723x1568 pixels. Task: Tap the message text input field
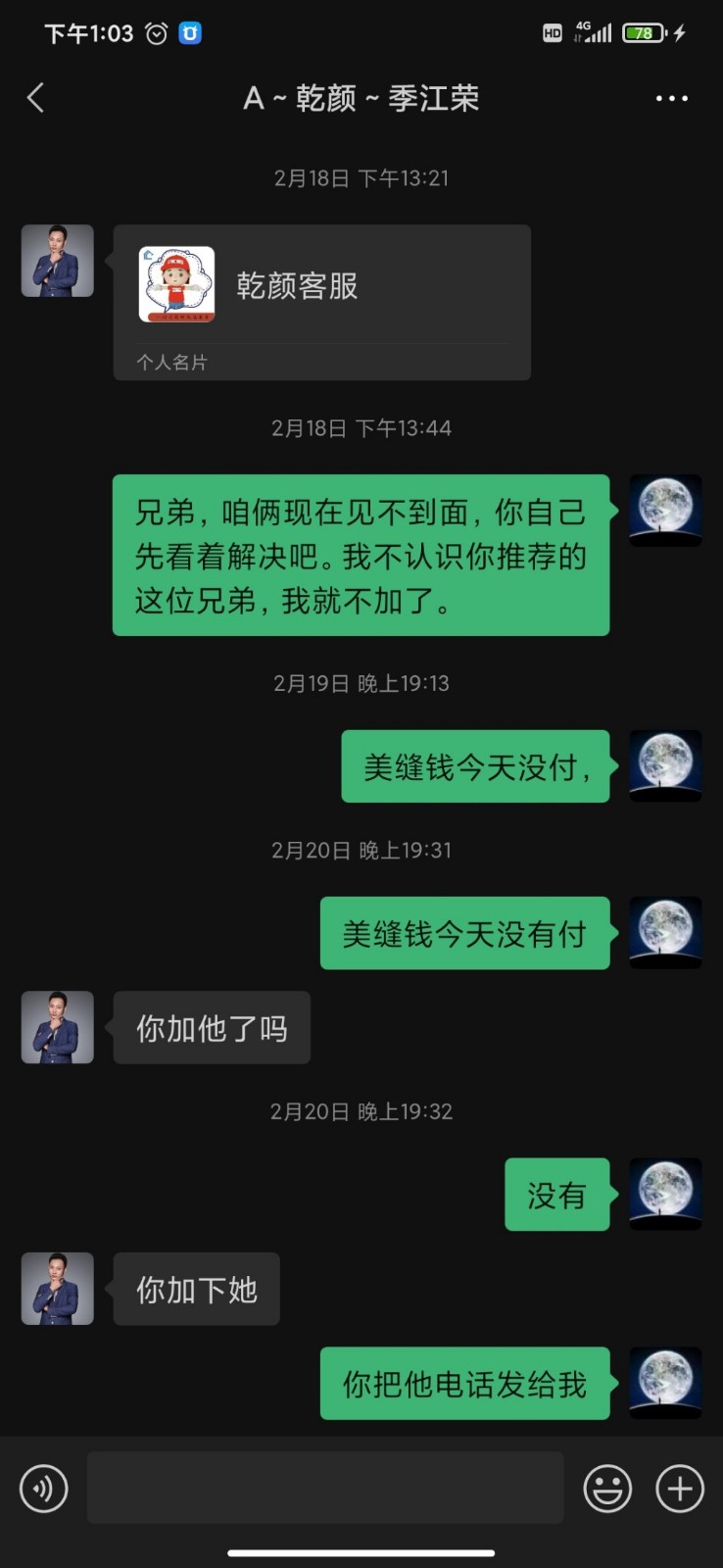325,1488
